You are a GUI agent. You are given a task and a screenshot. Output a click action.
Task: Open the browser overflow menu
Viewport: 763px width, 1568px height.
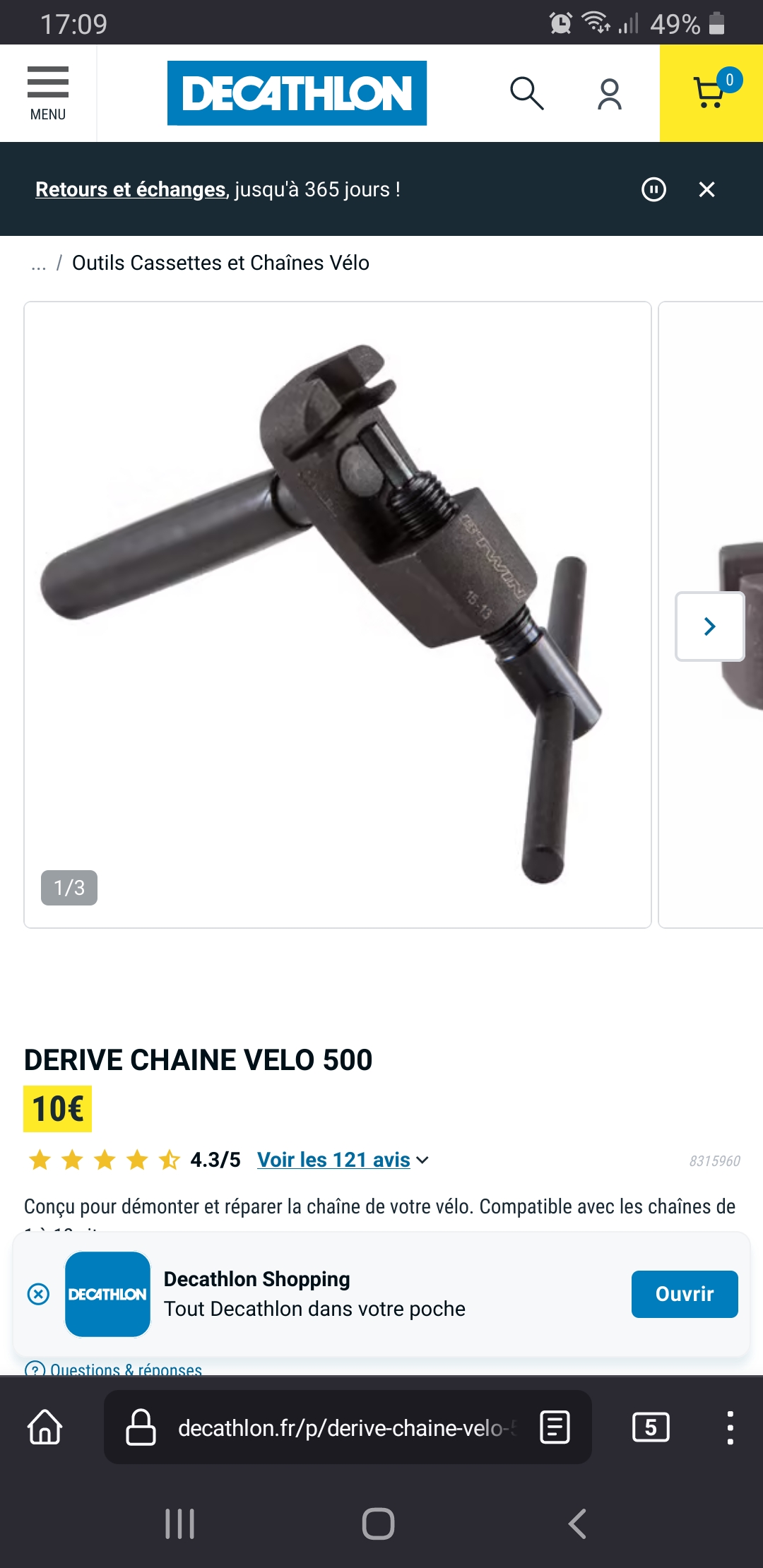click(x=730, y=1427)
